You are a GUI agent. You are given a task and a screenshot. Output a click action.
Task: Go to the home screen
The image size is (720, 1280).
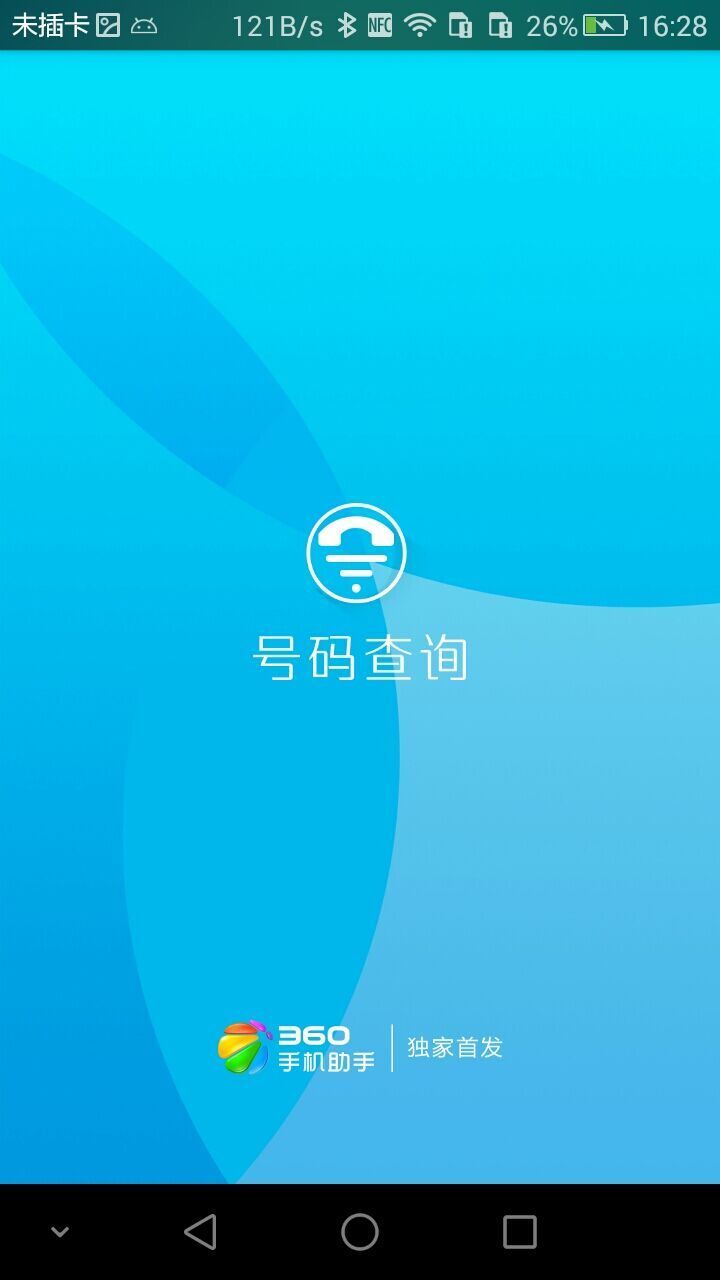[360, 1232]
